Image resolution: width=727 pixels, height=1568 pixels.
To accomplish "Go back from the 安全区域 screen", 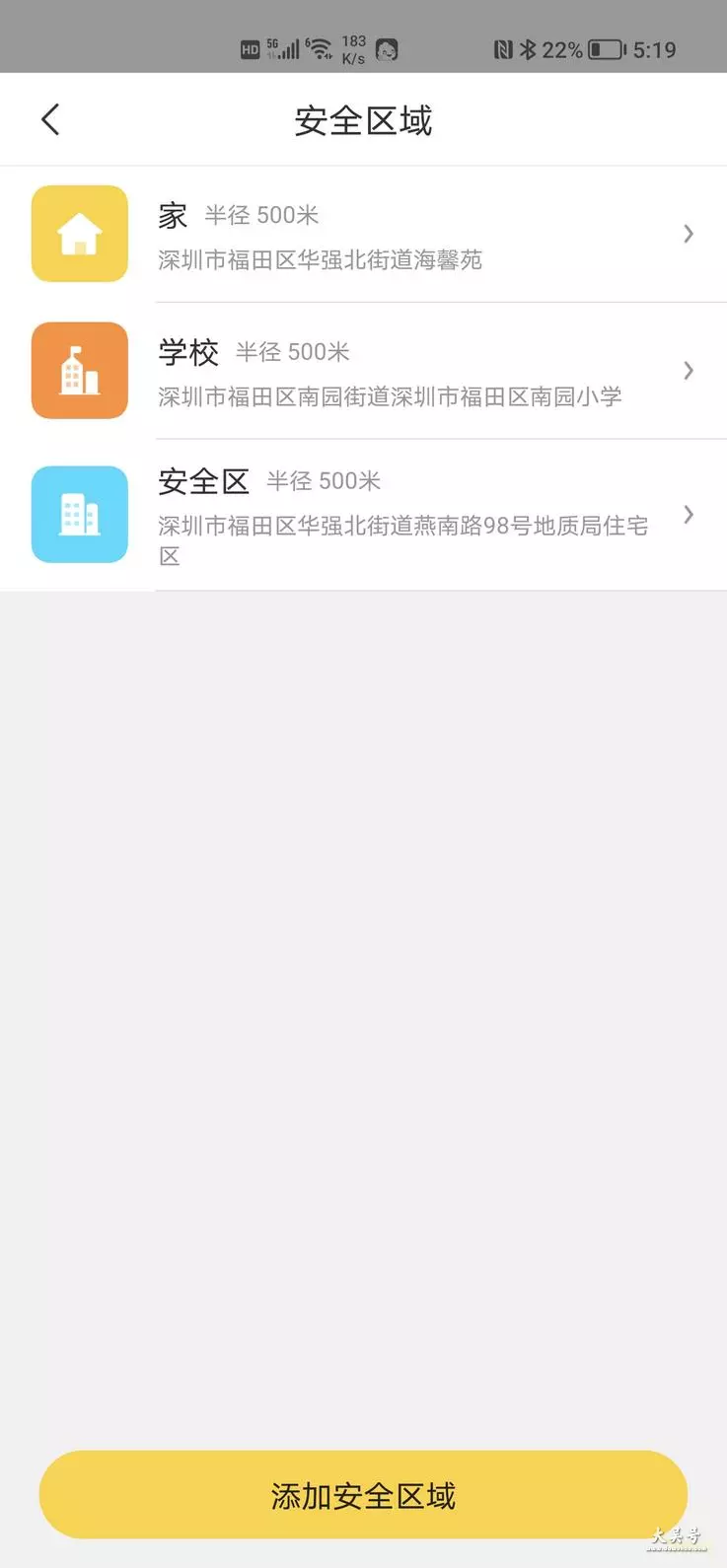I will [50, 120].
